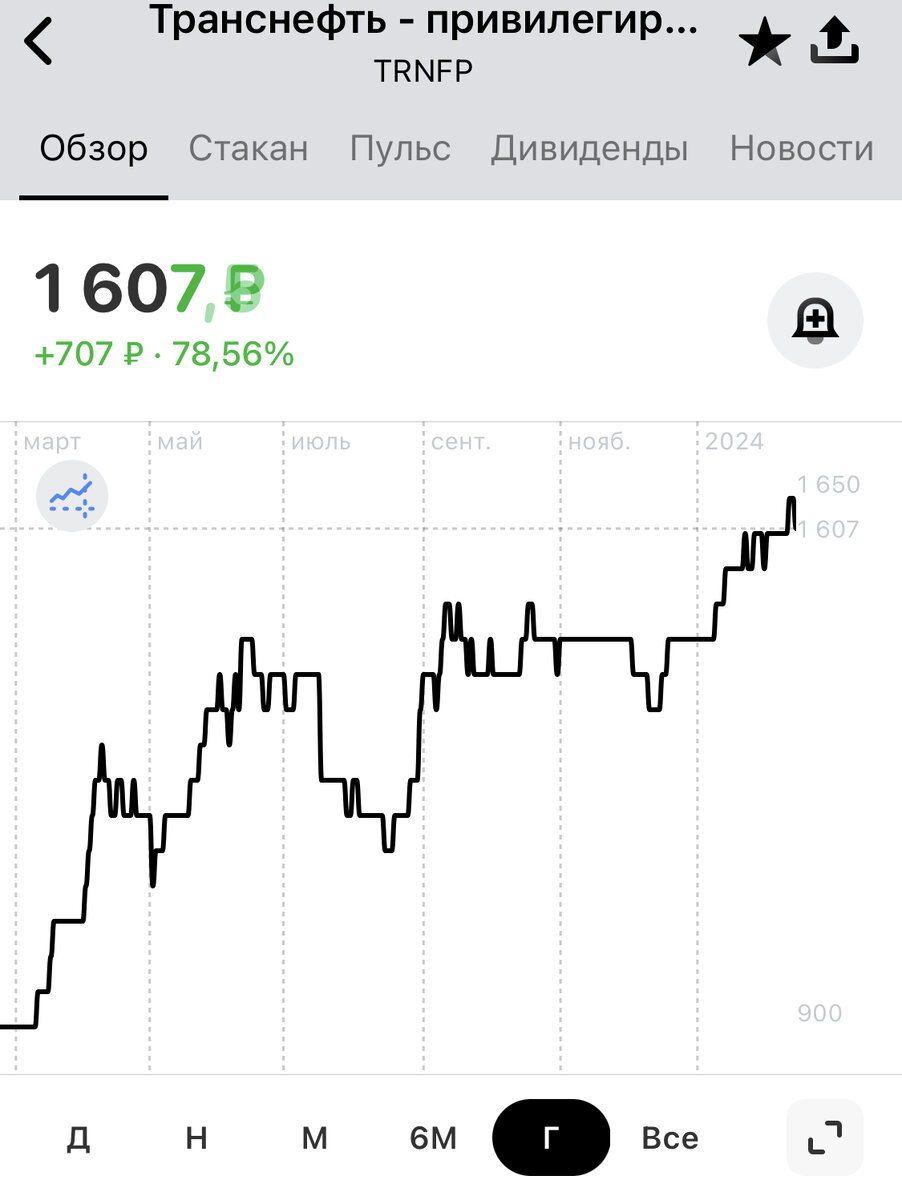The height and width of the screenshot is (1200, 902).
Task: Go back to the previous screen
Action: (x=38, y=42)
